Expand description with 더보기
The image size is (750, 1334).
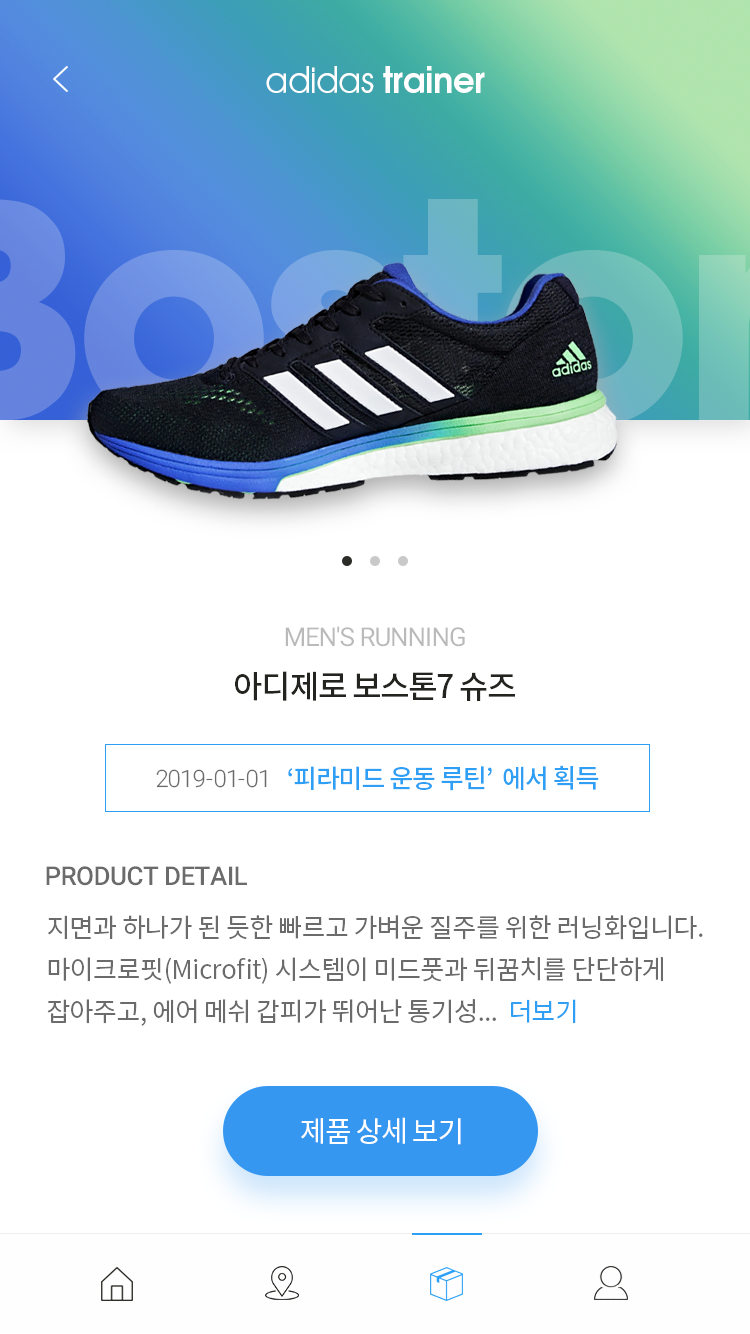(543, 1011)
